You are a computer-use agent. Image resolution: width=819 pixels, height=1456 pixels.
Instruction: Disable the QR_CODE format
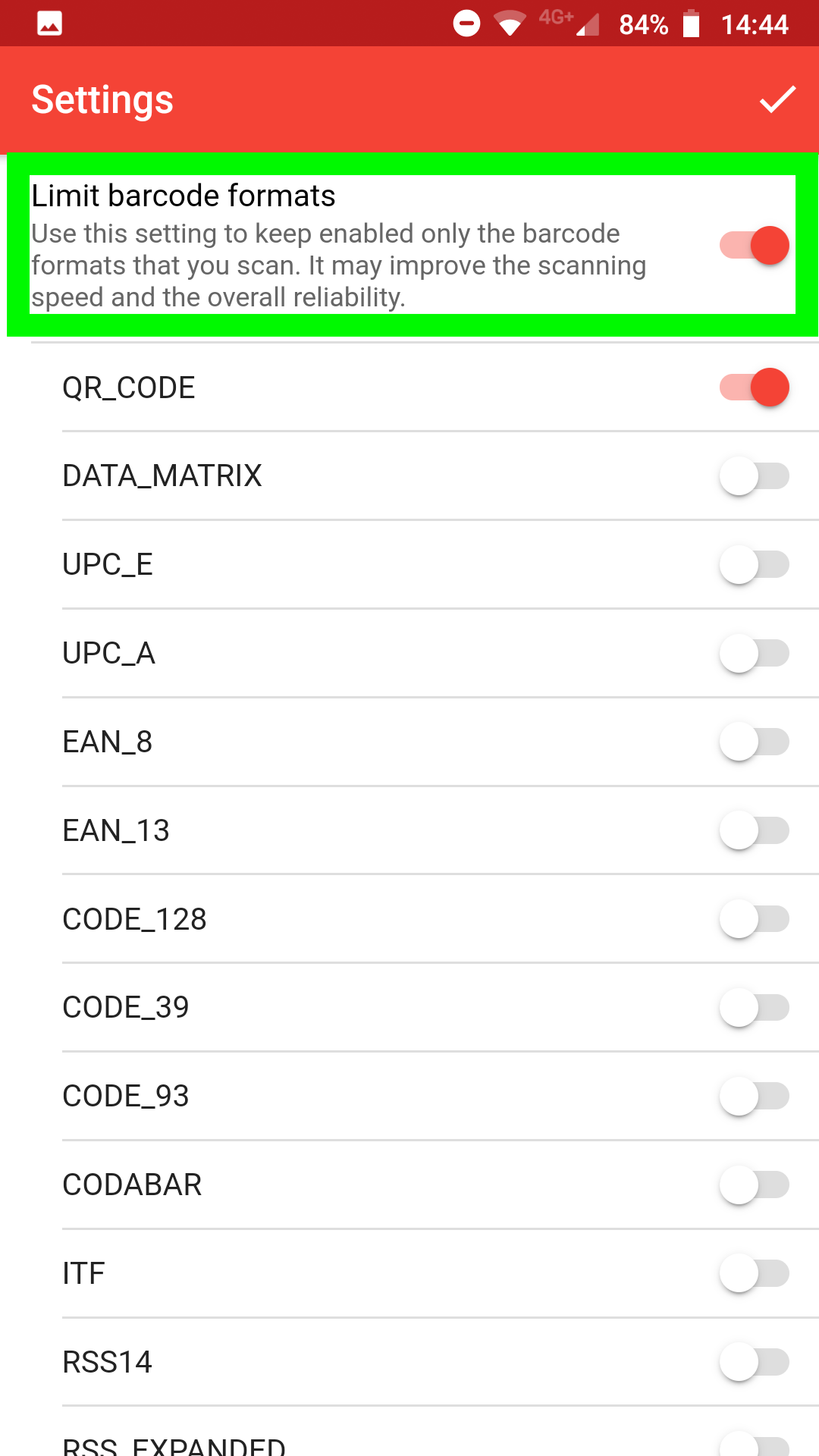(x=755, y=388)
